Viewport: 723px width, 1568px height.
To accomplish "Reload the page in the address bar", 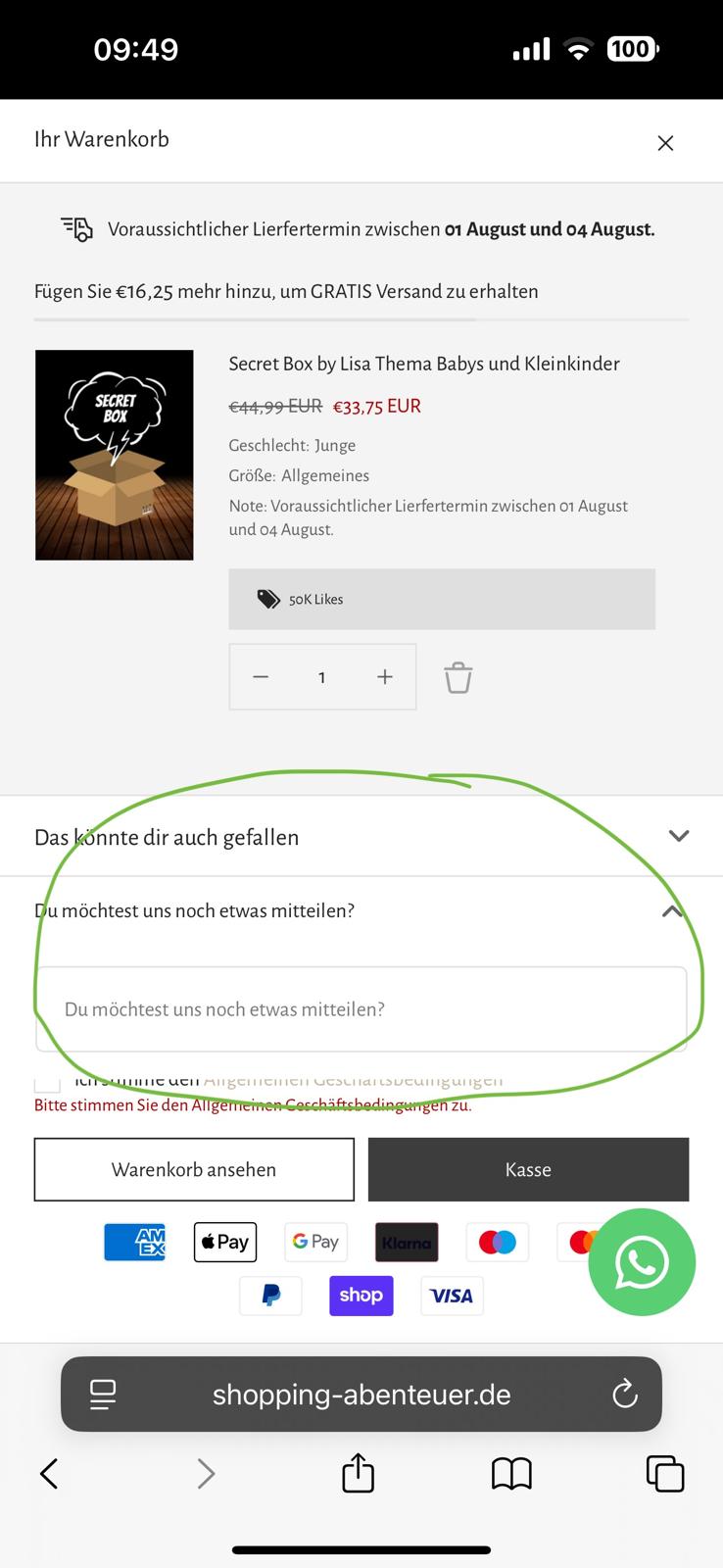I will coord(624,1394).
